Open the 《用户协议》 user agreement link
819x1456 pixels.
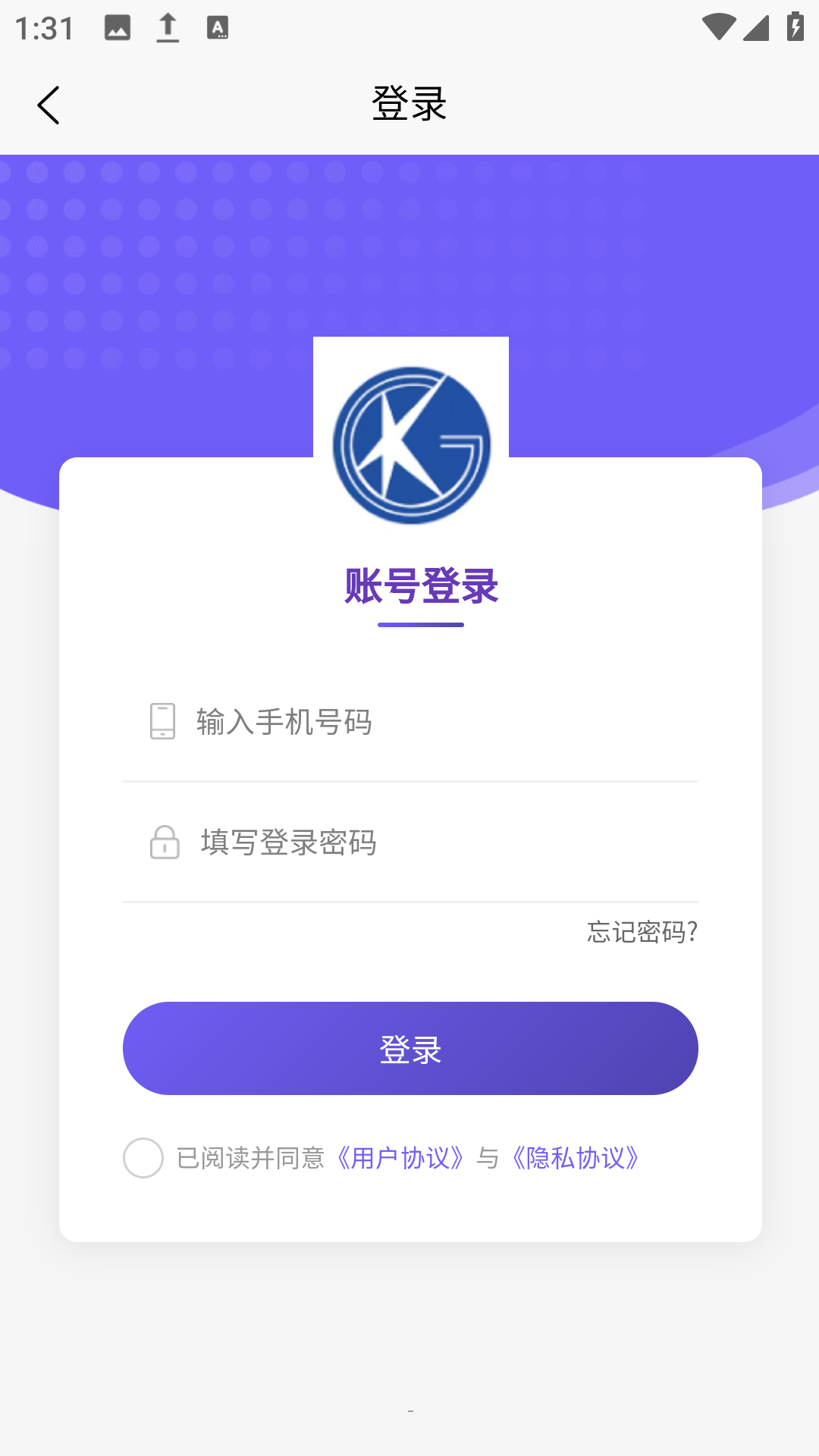[400, 1158]
